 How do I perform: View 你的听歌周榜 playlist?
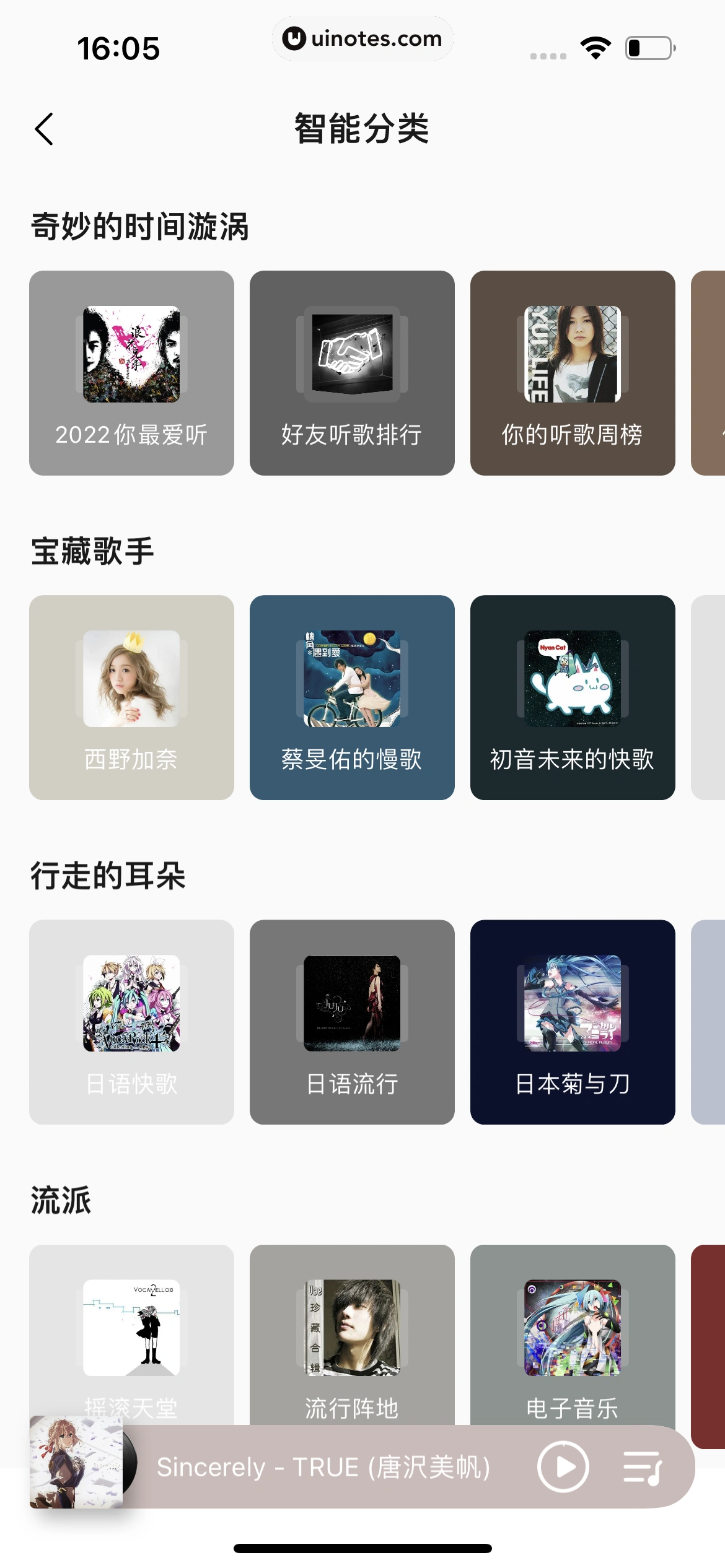(573, 372)
